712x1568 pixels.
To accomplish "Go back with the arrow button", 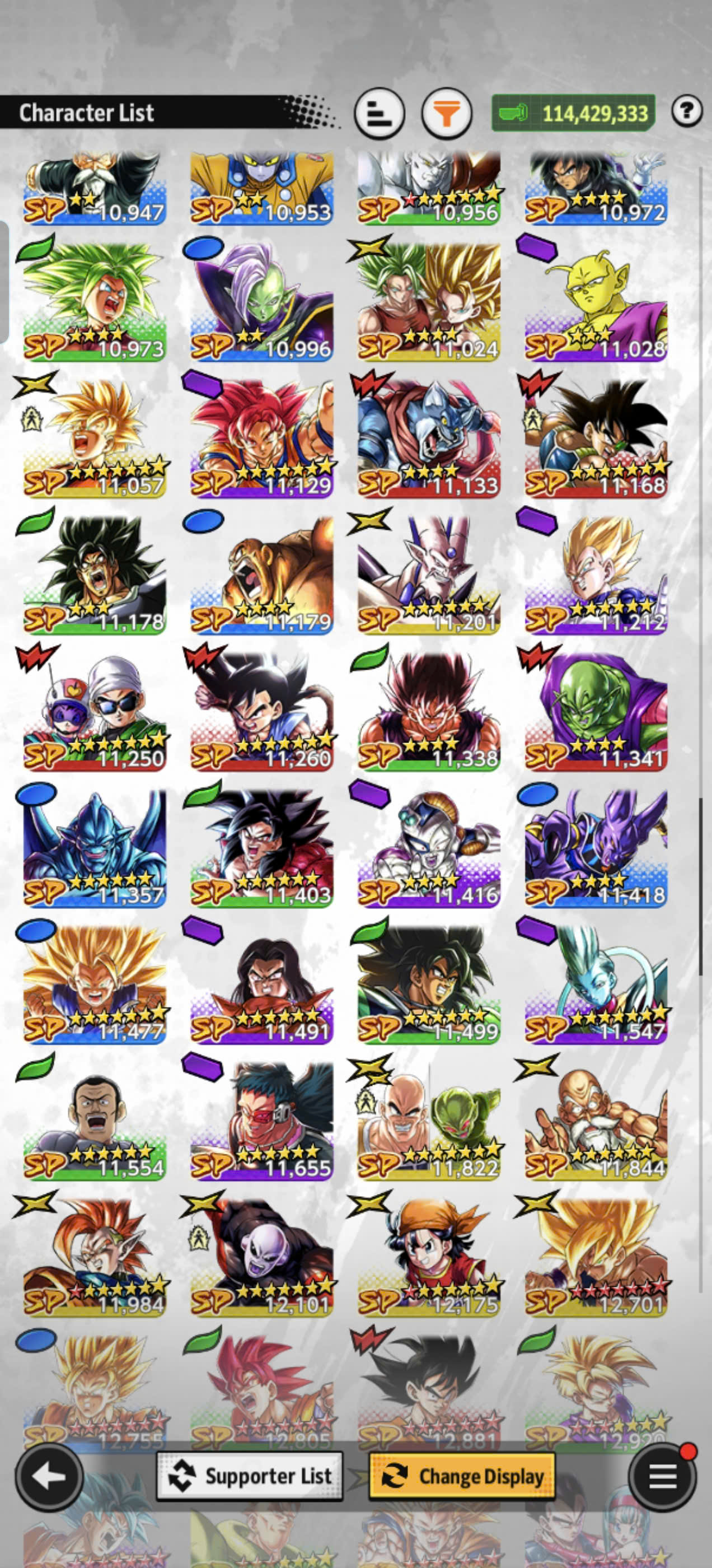I will pos(49,1477).
